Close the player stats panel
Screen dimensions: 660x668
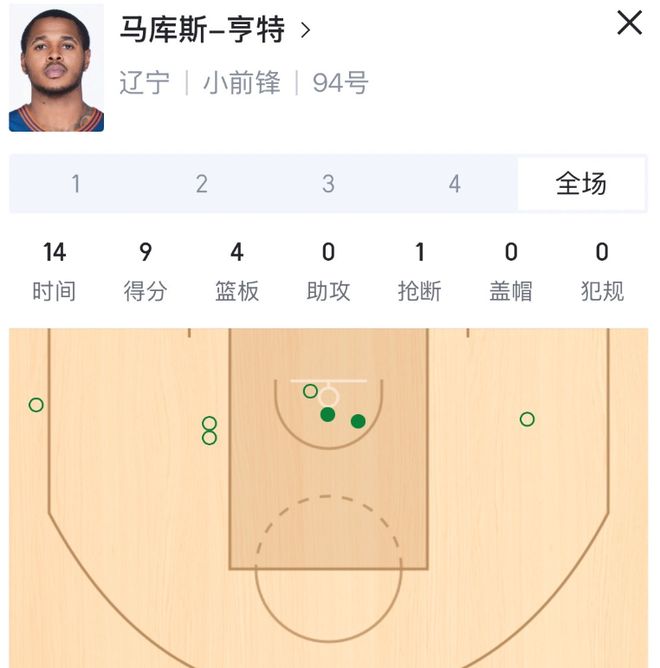[x=629, y=23]
